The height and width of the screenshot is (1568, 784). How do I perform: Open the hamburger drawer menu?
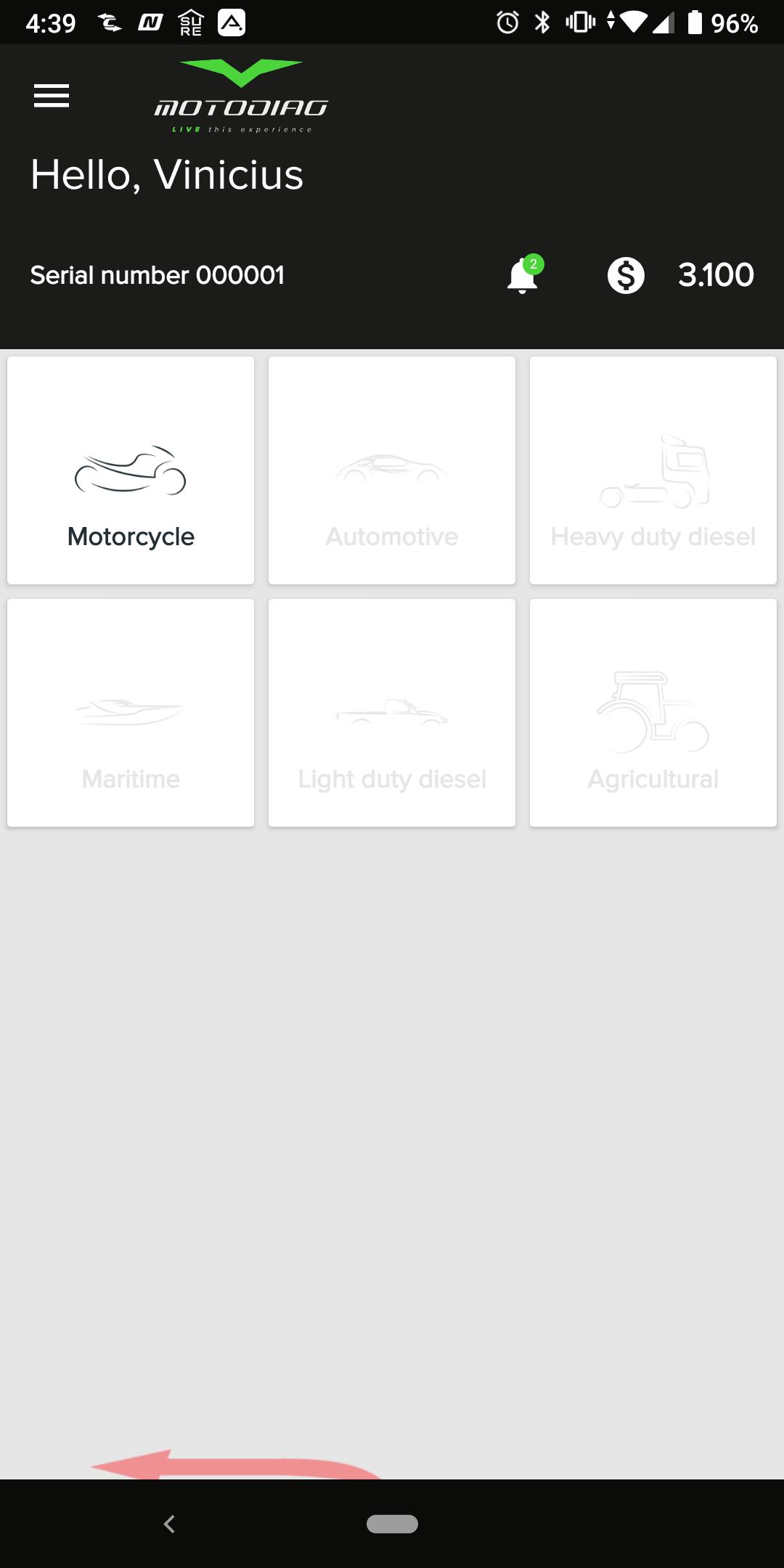pos(52,96)
